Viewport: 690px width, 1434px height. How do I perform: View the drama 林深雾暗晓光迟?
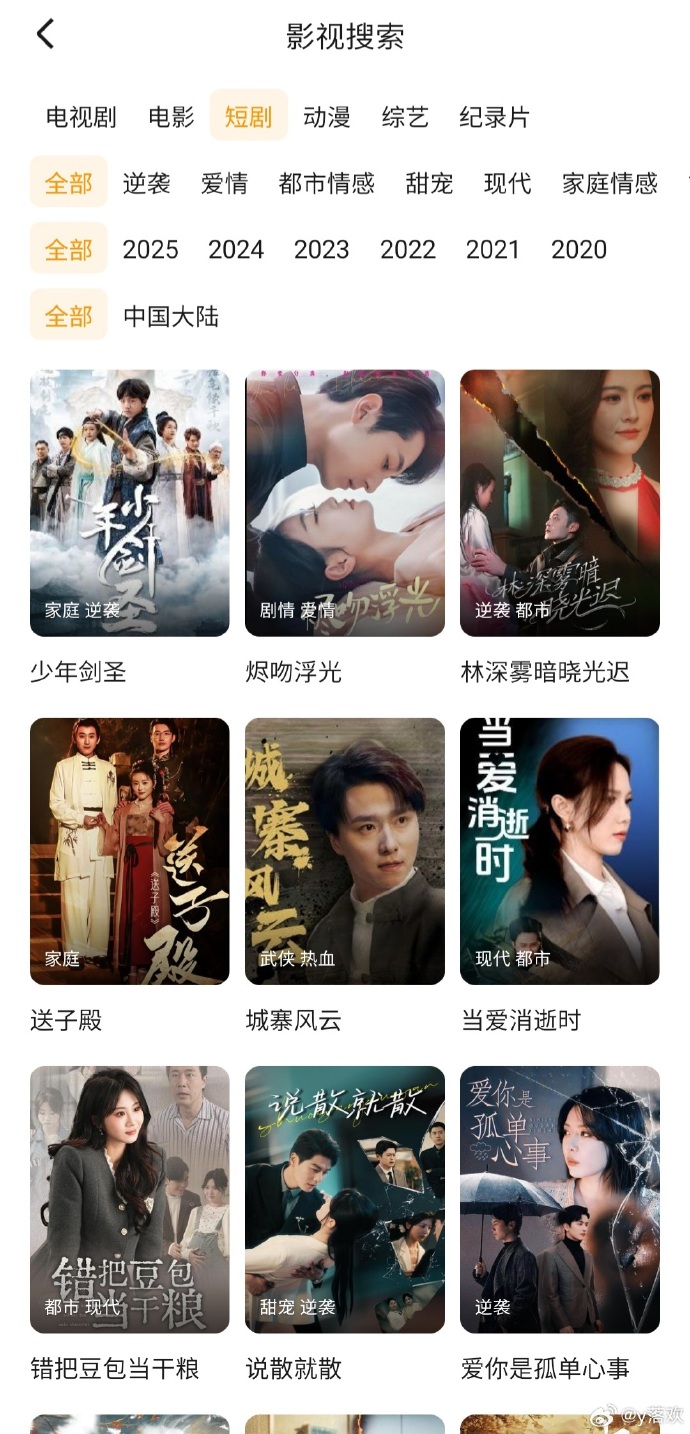pos(560,503)
